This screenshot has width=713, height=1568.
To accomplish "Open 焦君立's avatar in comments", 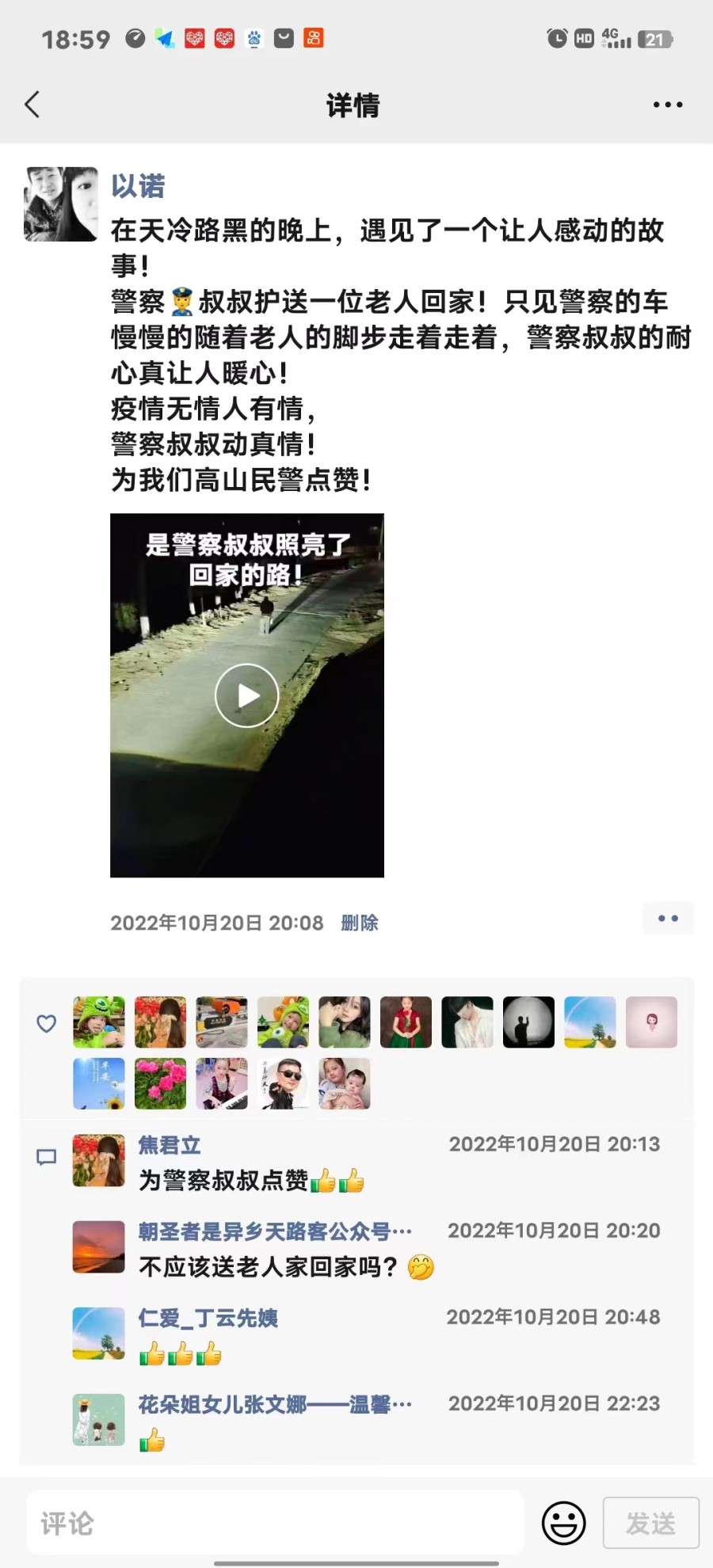I will click(98, 1160).
